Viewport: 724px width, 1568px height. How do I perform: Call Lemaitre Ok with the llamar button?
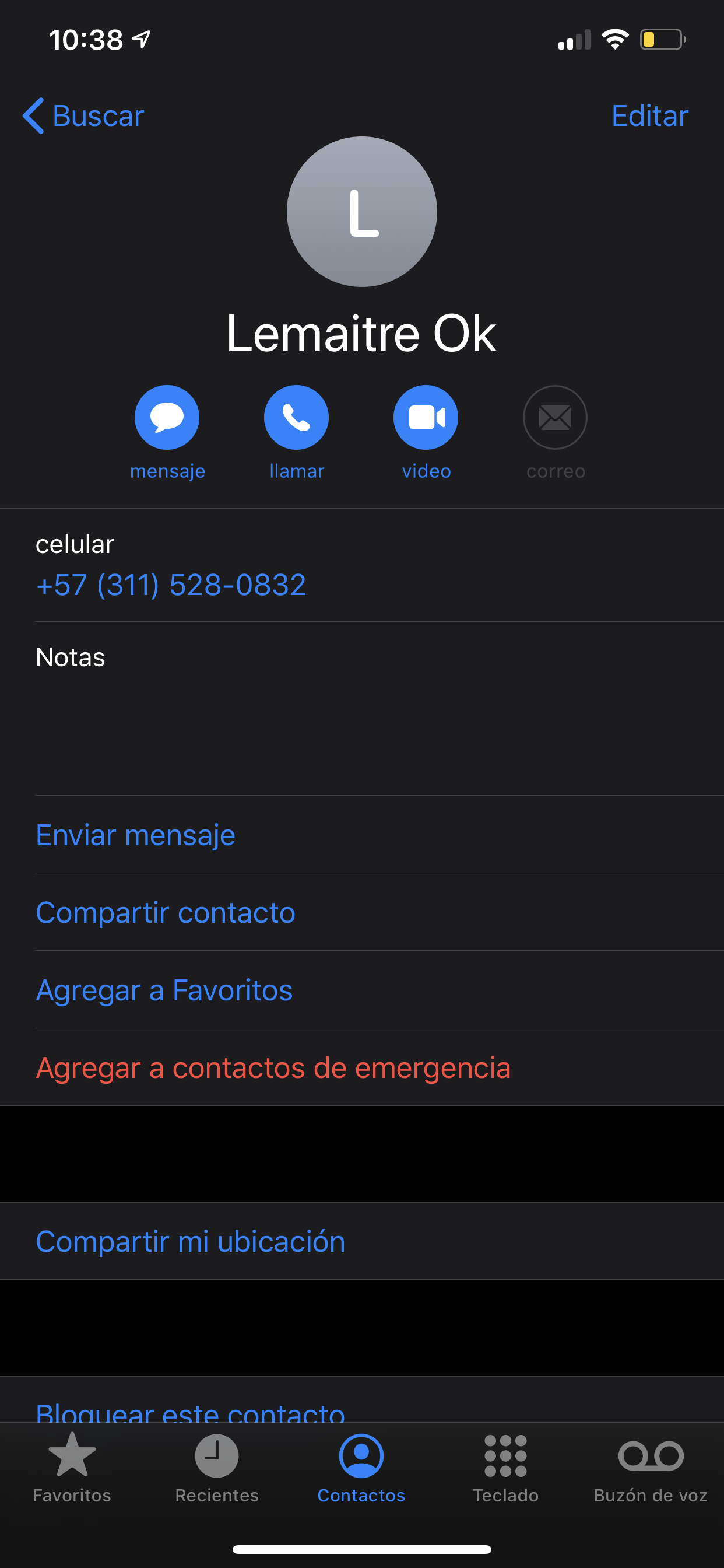pos(296,418)
